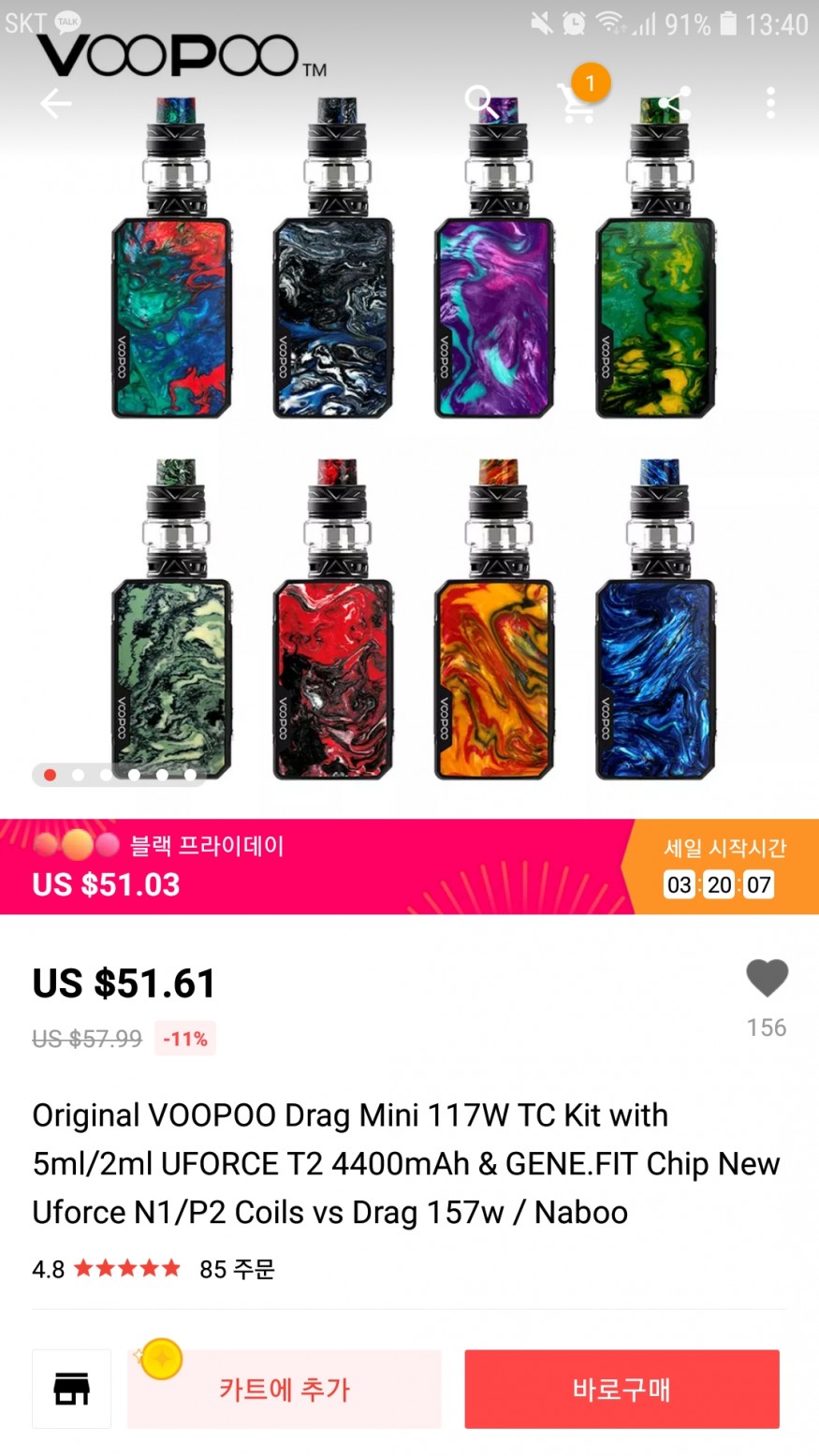Image resolution: width=819 pixels, height=1456 pixels.
Task: Share this VOOPOO product
Action: (x=674, y=102)
